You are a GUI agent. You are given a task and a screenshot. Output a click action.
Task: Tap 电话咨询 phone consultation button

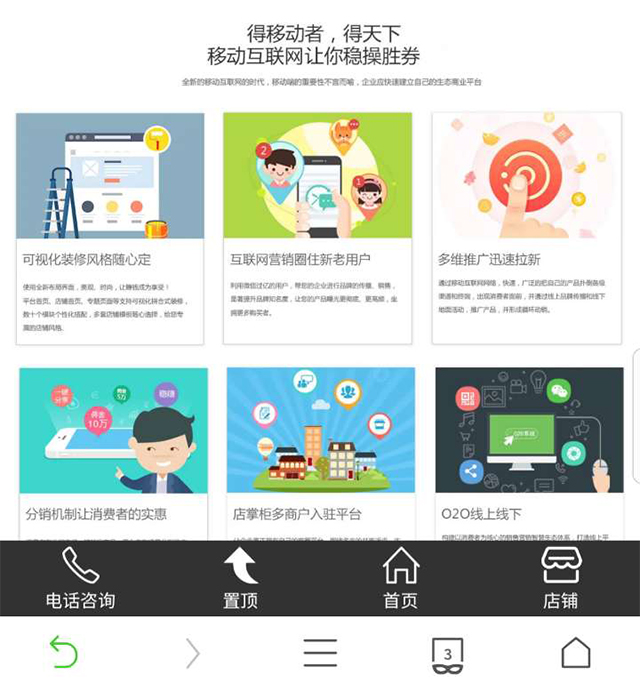click(x=80, y=578)
